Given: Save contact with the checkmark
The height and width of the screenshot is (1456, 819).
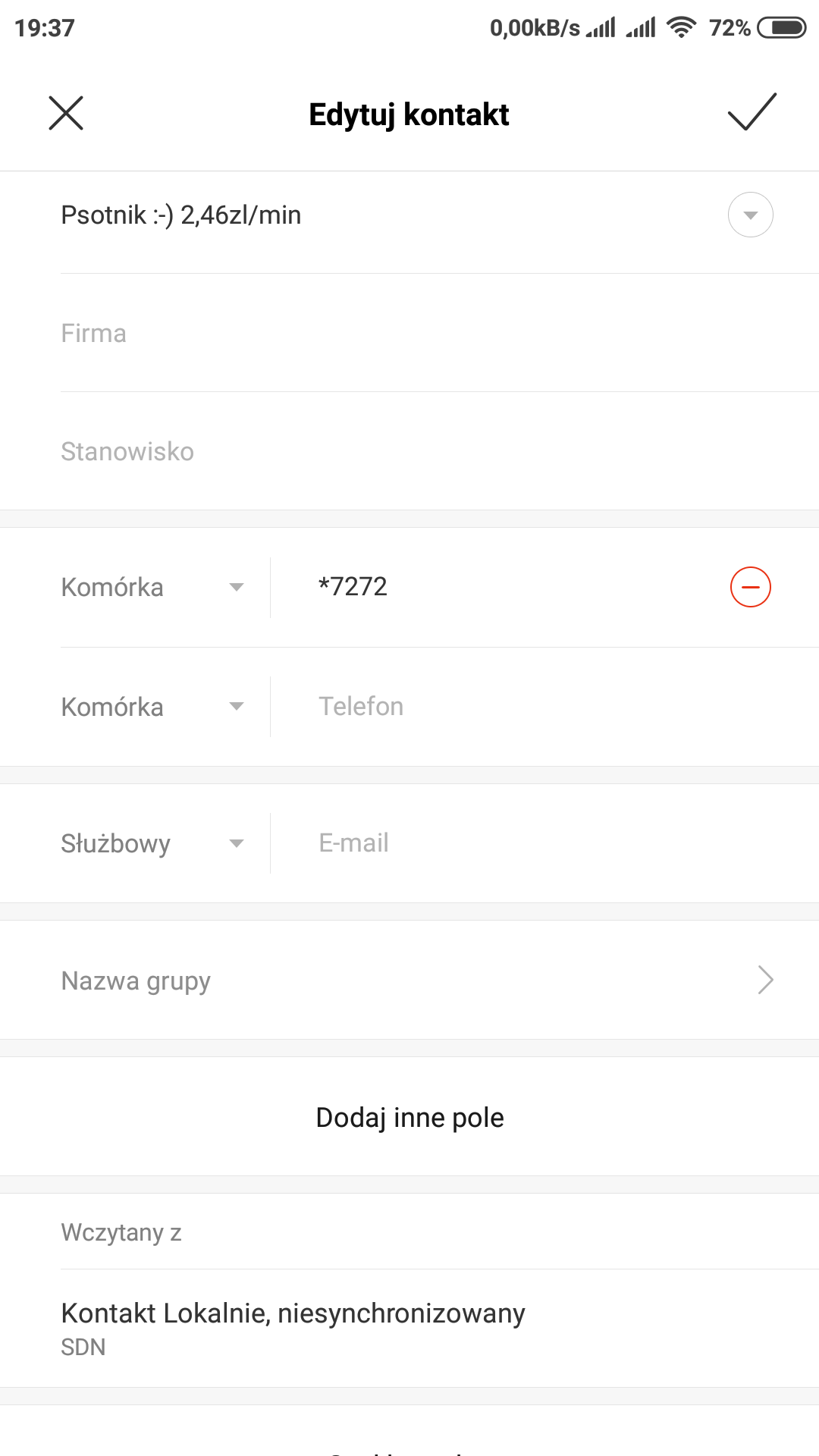Looking at the screenshot, I should (752, 112).
